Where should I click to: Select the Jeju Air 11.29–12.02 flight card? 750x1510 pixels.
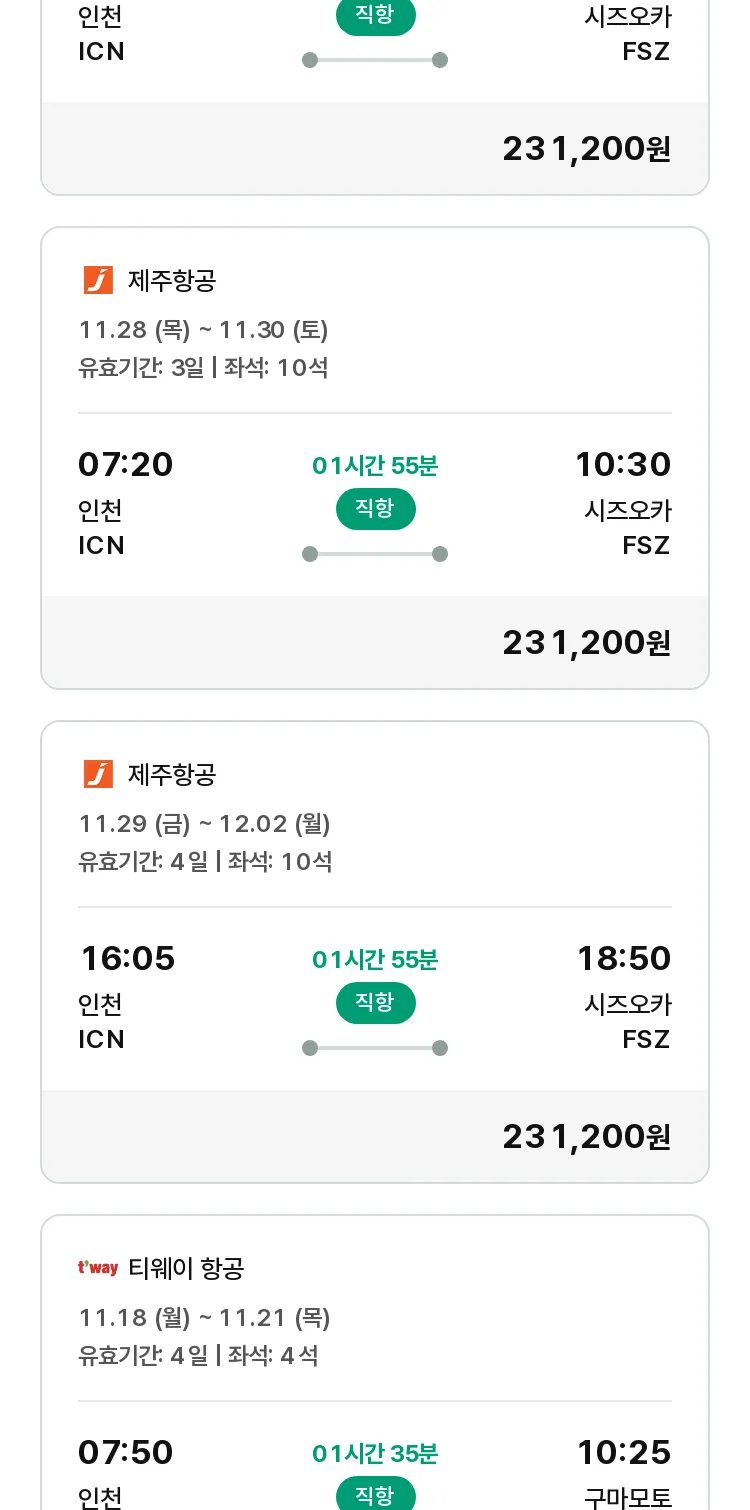375,952
